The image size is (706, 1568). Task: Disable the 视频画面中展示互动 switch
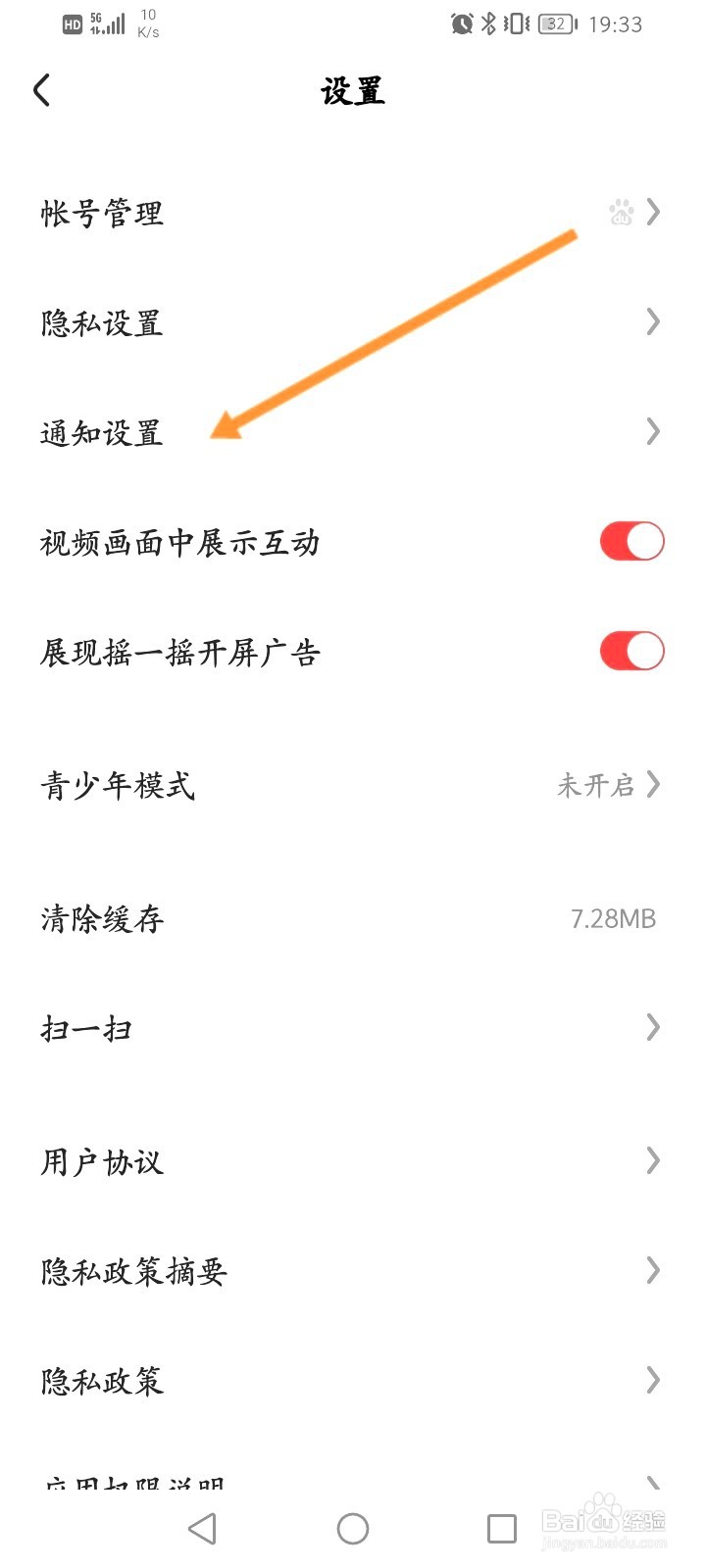coord(630,540)
